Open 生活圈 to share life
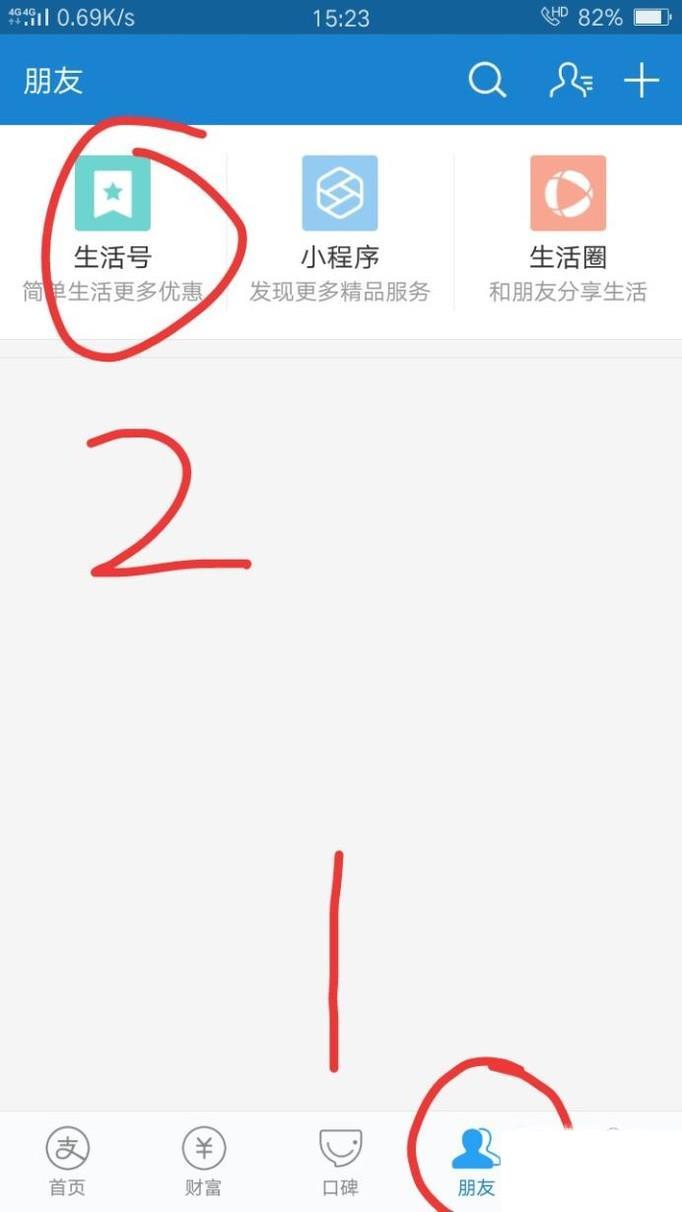The image size is (682, 1212). pyautogui.click(x=567, y=228)
